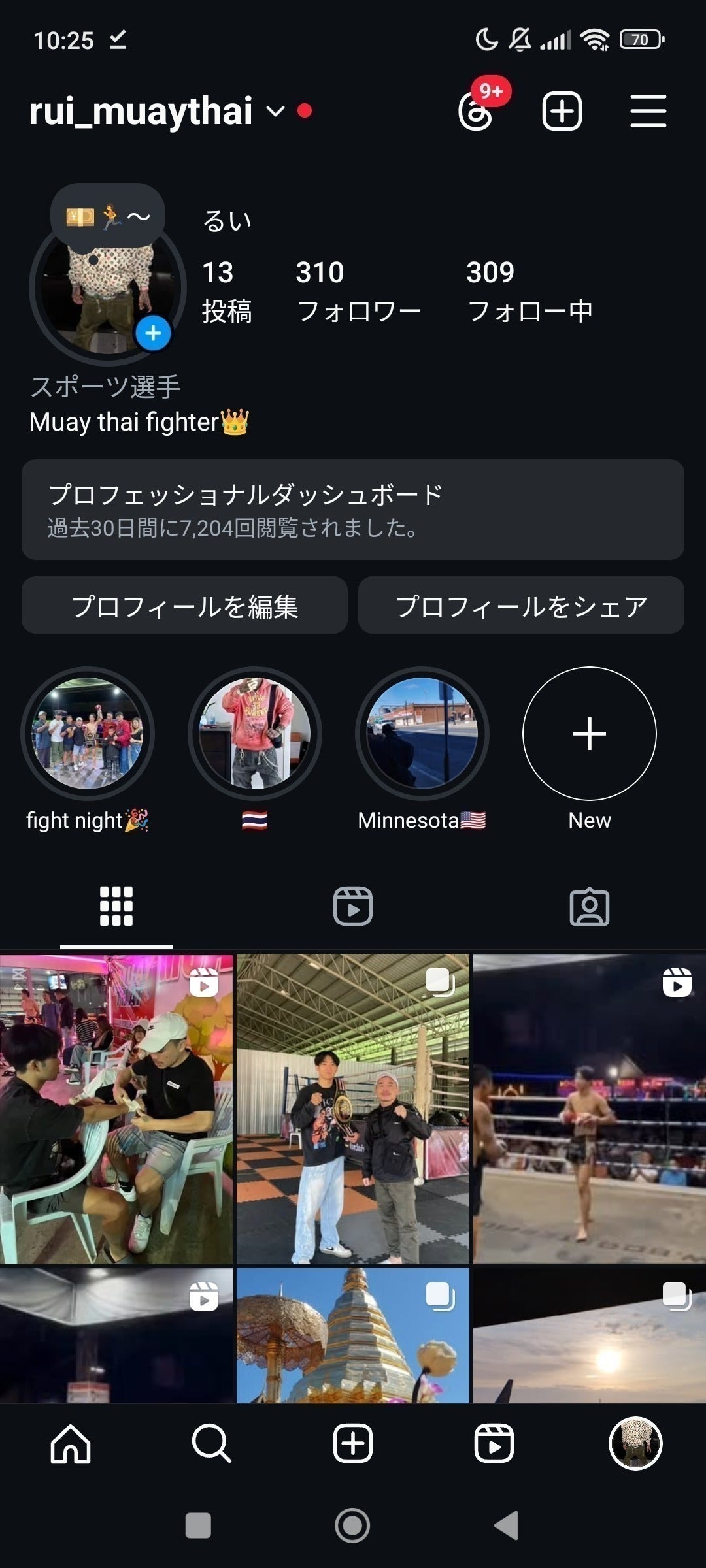Add a story via profile picture plus

[x=153, y=333]
